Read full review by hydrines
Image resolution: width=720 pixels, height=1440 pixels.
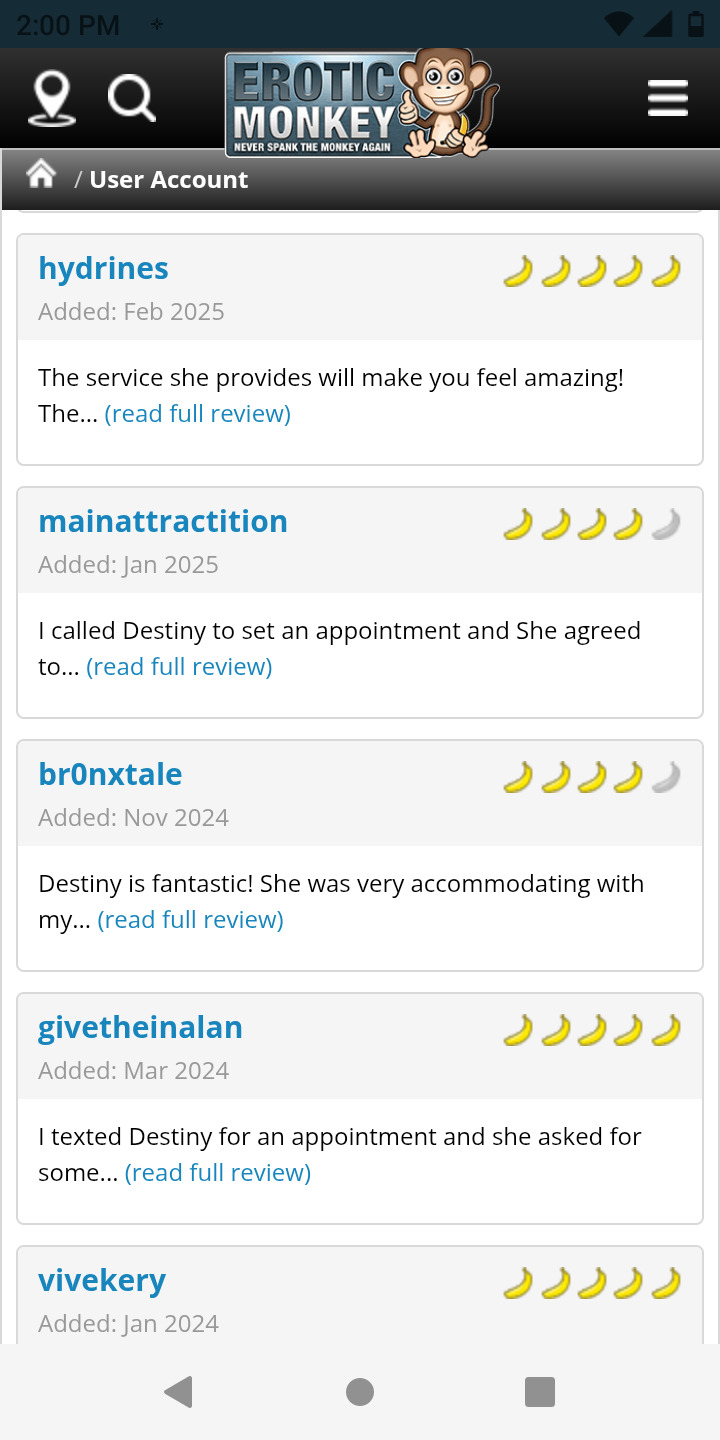coord(198,413)
